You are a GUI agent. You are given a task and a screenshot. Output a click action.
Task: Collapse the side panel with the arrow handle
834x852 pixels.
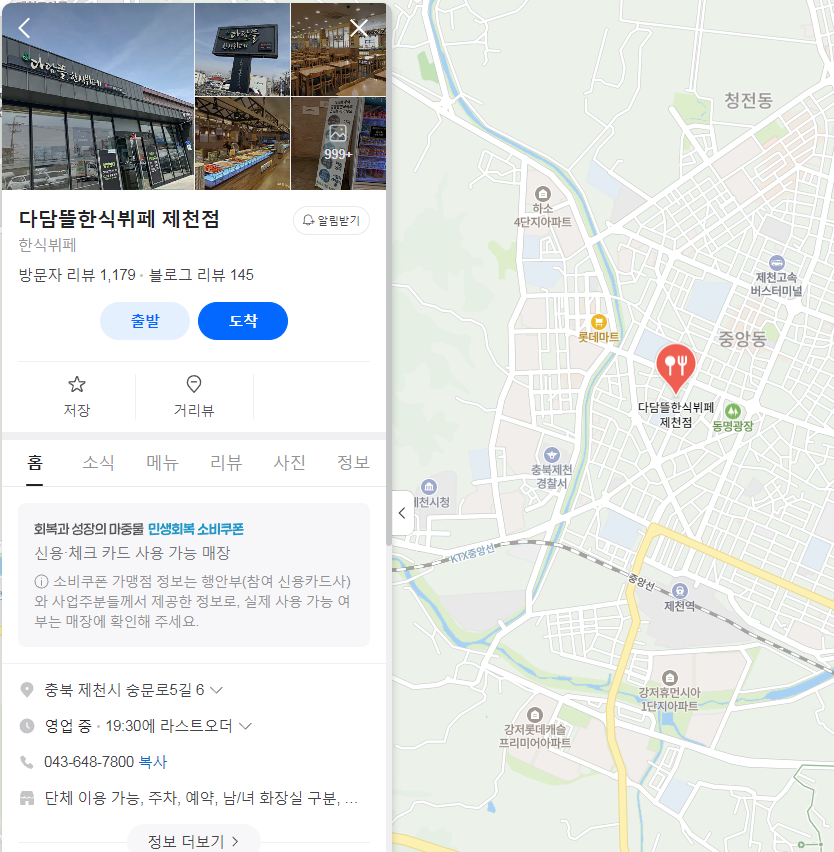tap(402, 513)
